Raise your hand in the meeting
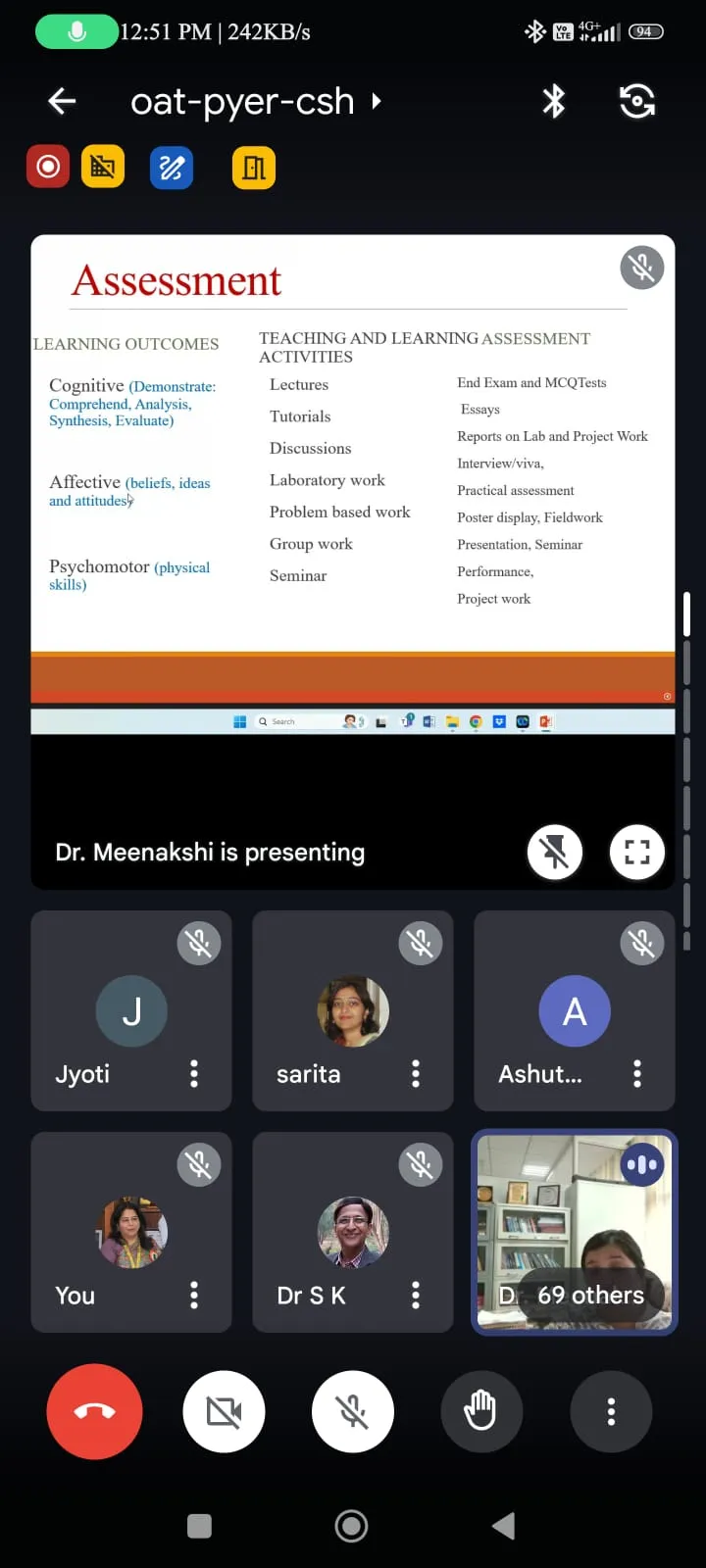This screenshot has width=706, height=1568. 481,1411
